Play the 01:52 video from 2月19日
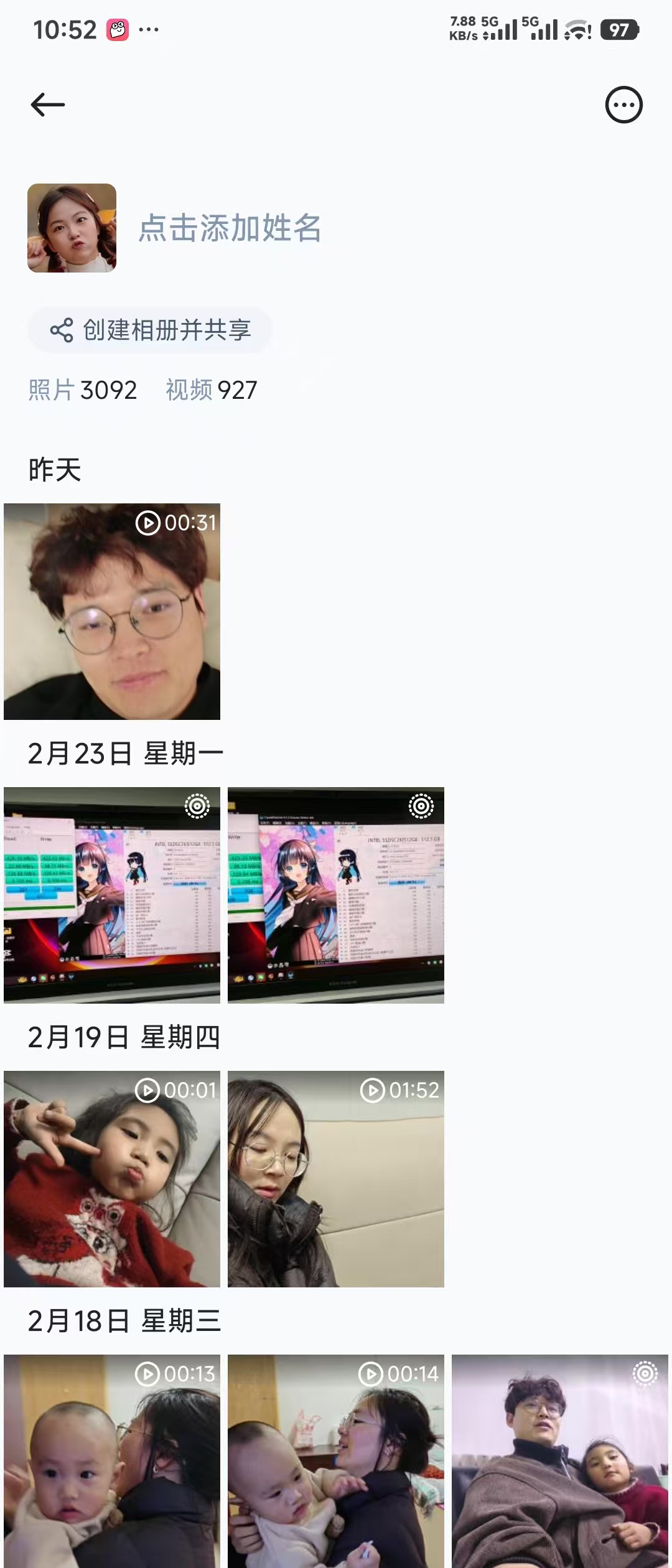The width and height of the screenshot is (672, 1568). coord(336,1178)
